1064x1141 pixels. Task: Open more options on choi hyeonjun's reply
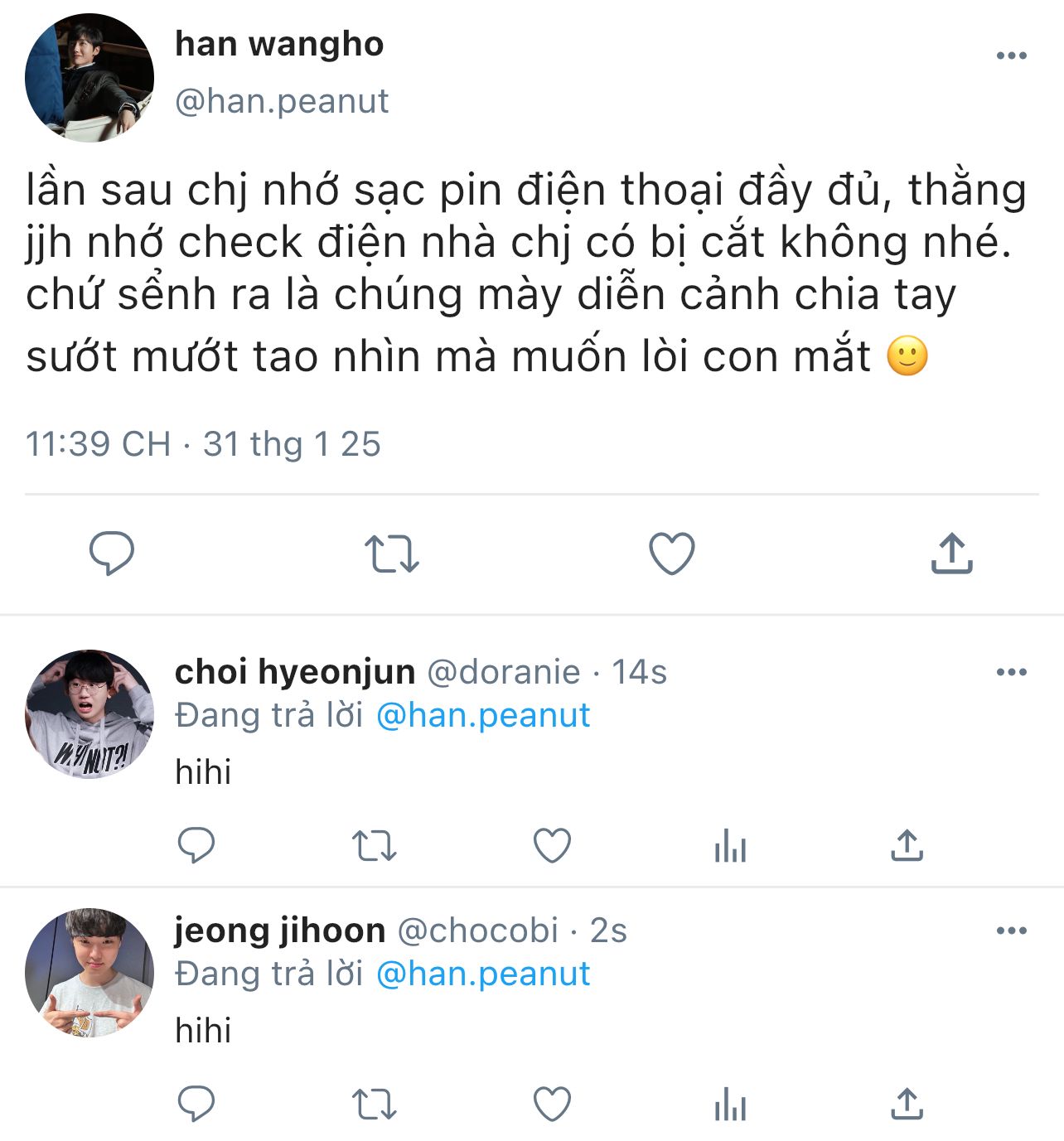click(1011, 672)
